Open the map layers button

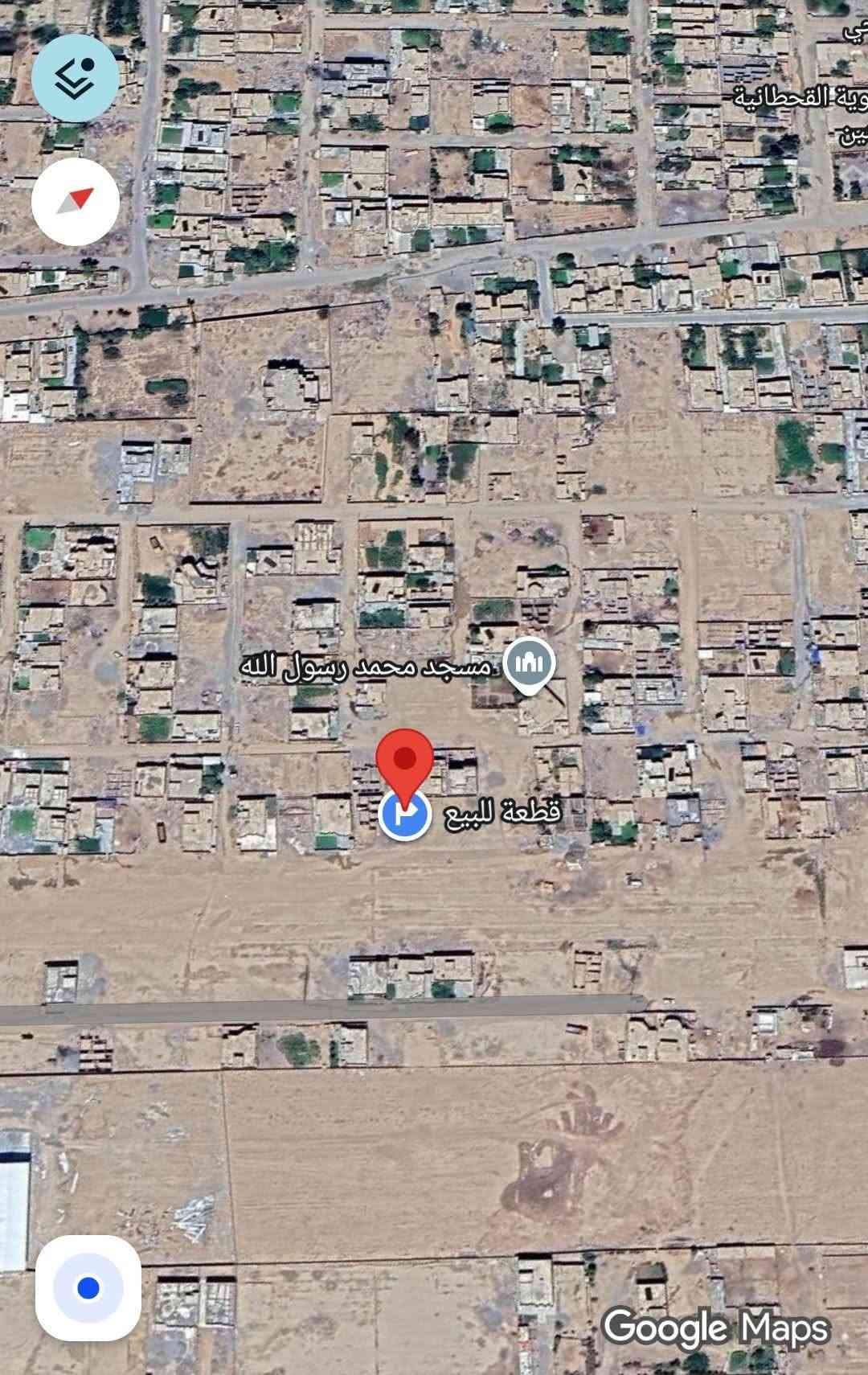[x=76, y=78]
